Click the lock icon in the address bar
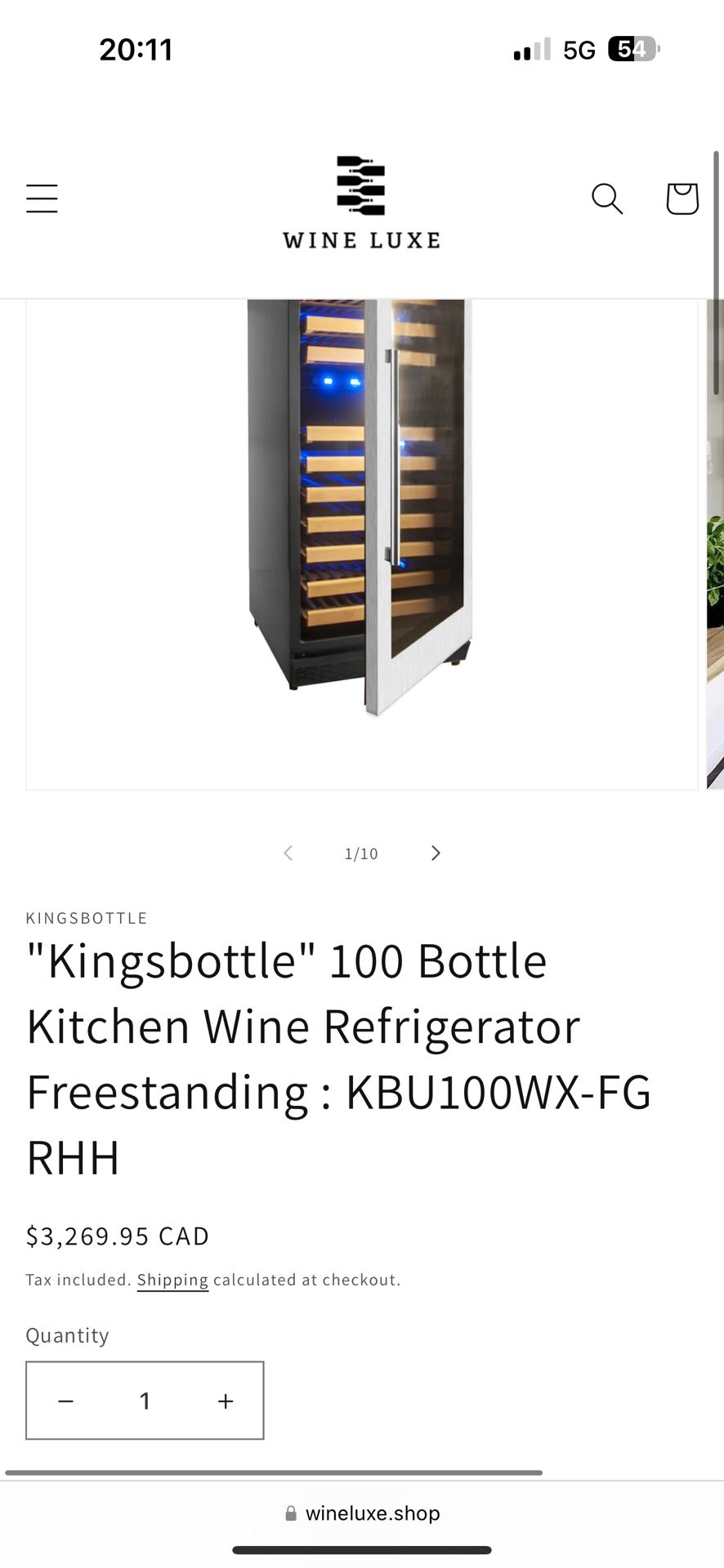The image size is (724, 1568). (290, 1512)
